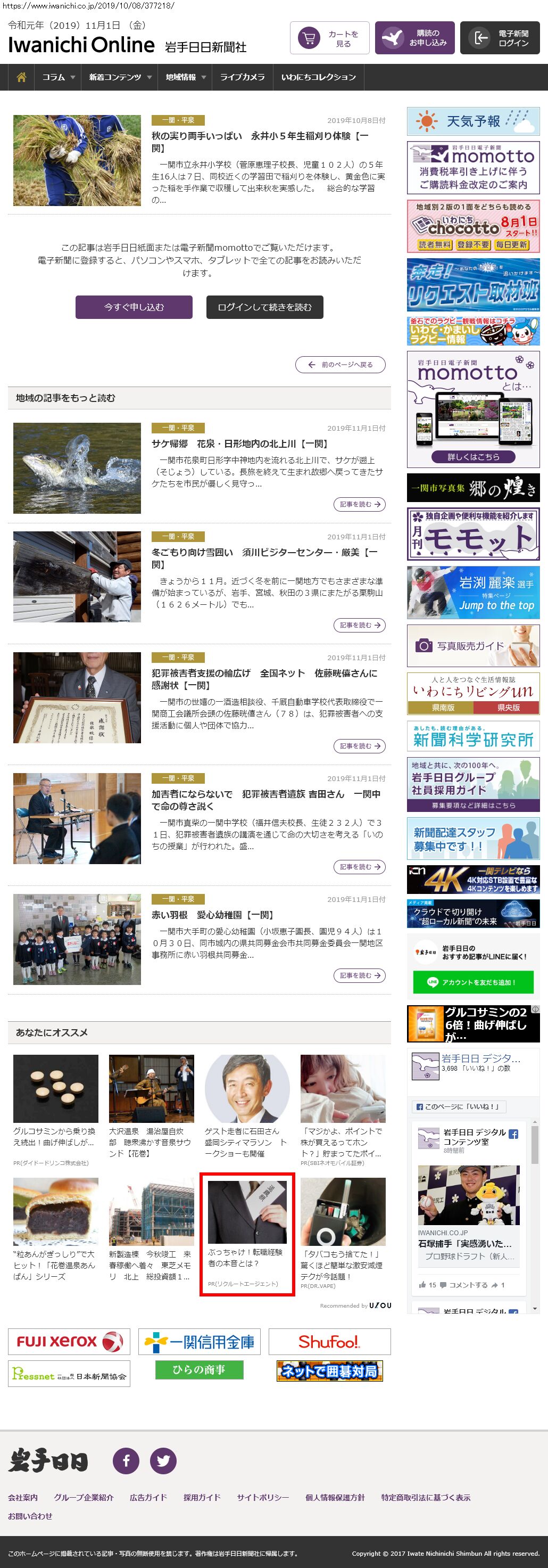Visit the お問い合わせ contact link

(30, 1516)
